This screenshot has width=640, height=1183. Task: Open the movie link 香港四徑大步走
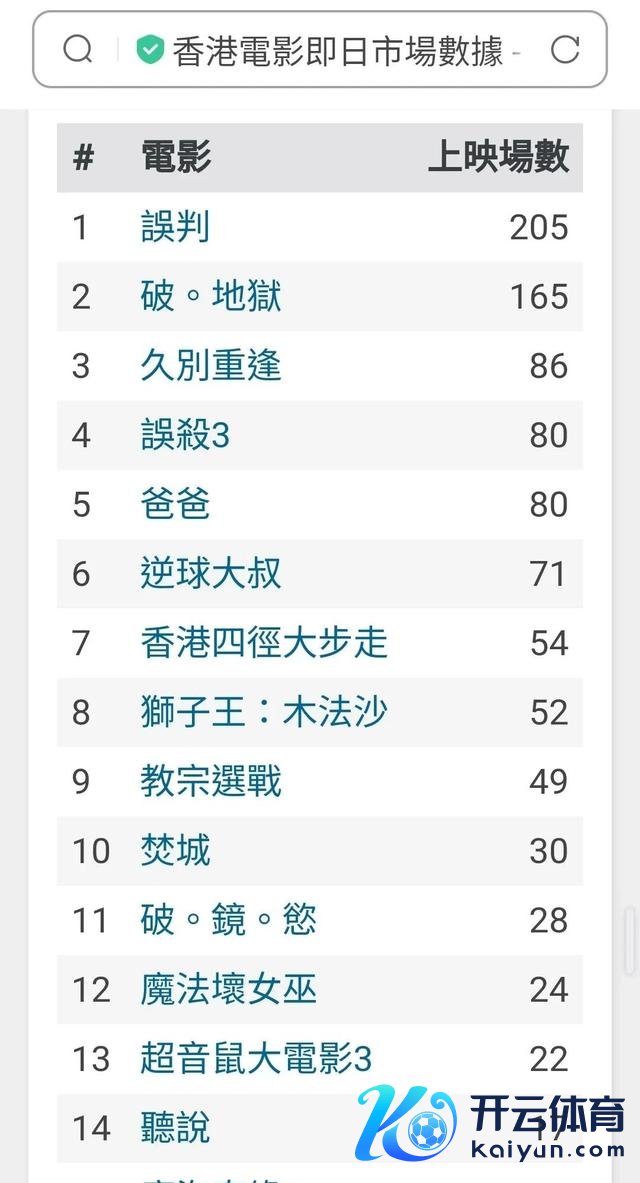264,643
